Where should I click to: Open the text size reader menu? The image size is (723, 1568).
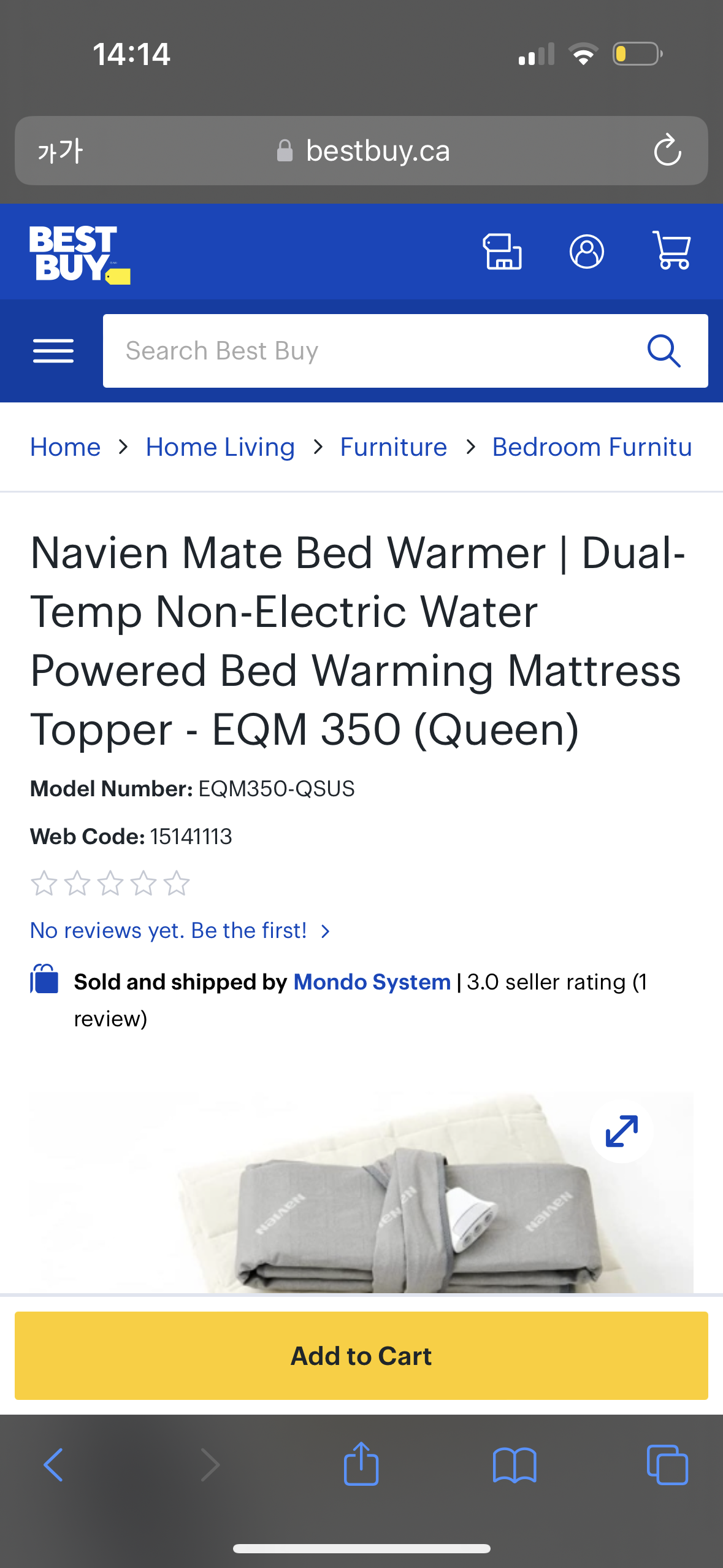tap(60, 151)
